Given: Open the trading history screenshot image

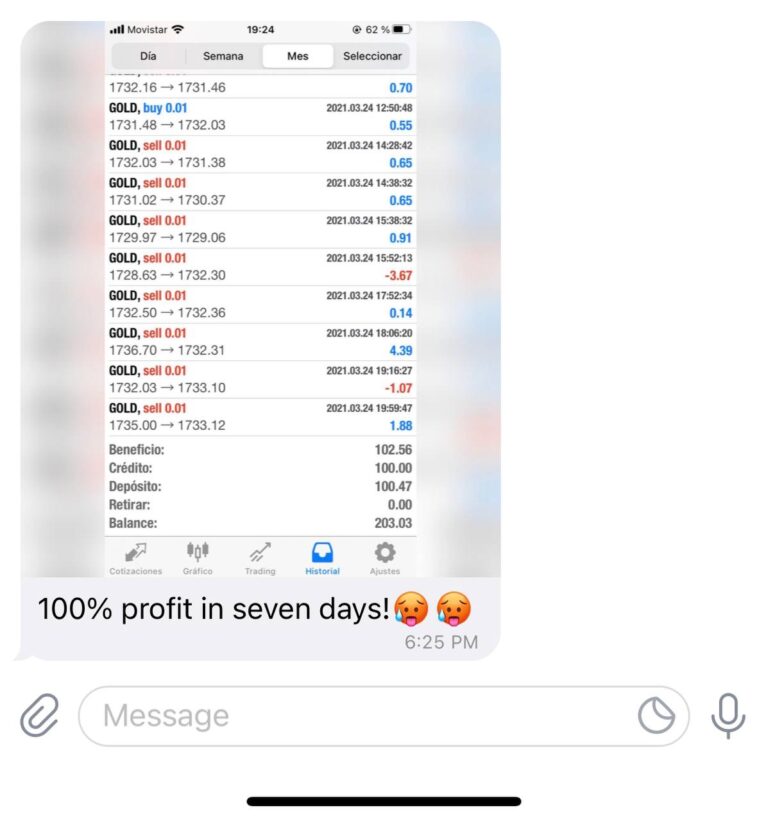Looking at the screenshot, I should (260, 300).
